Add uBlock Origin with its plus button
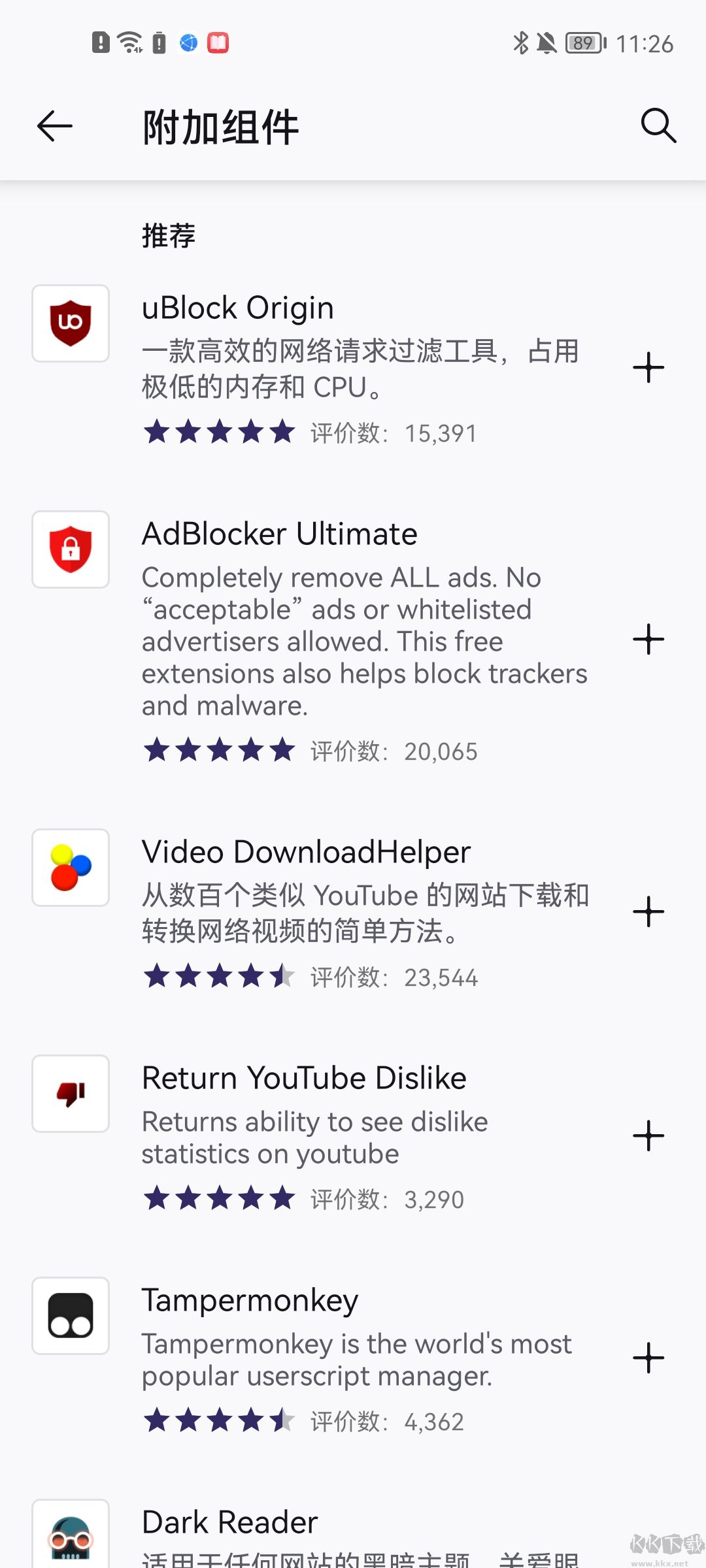This screenshot has width=706, height=1568. pyautogui.click(x=648, y=367)
